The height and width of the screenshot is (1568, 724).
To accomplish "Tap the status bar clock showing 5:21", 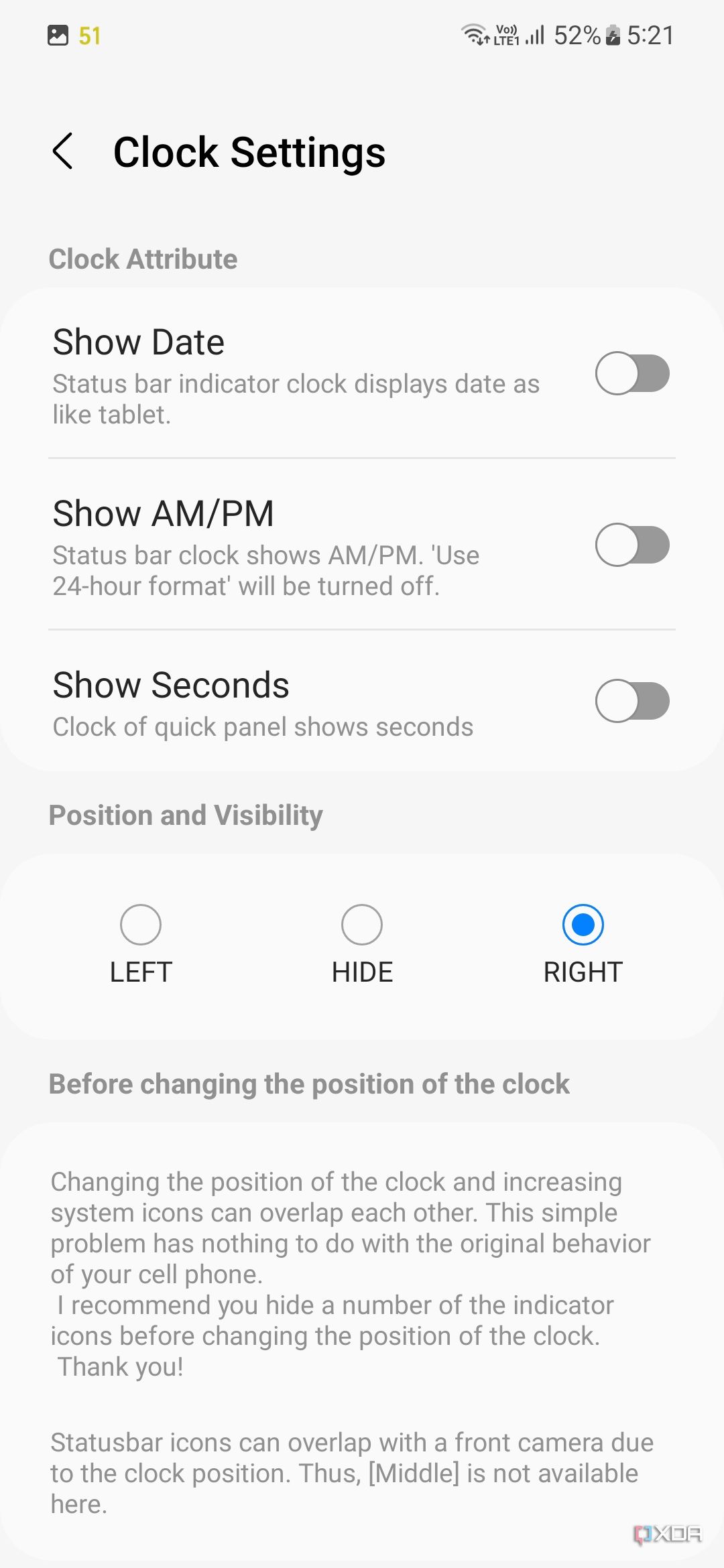I will (x=650, y=35).
